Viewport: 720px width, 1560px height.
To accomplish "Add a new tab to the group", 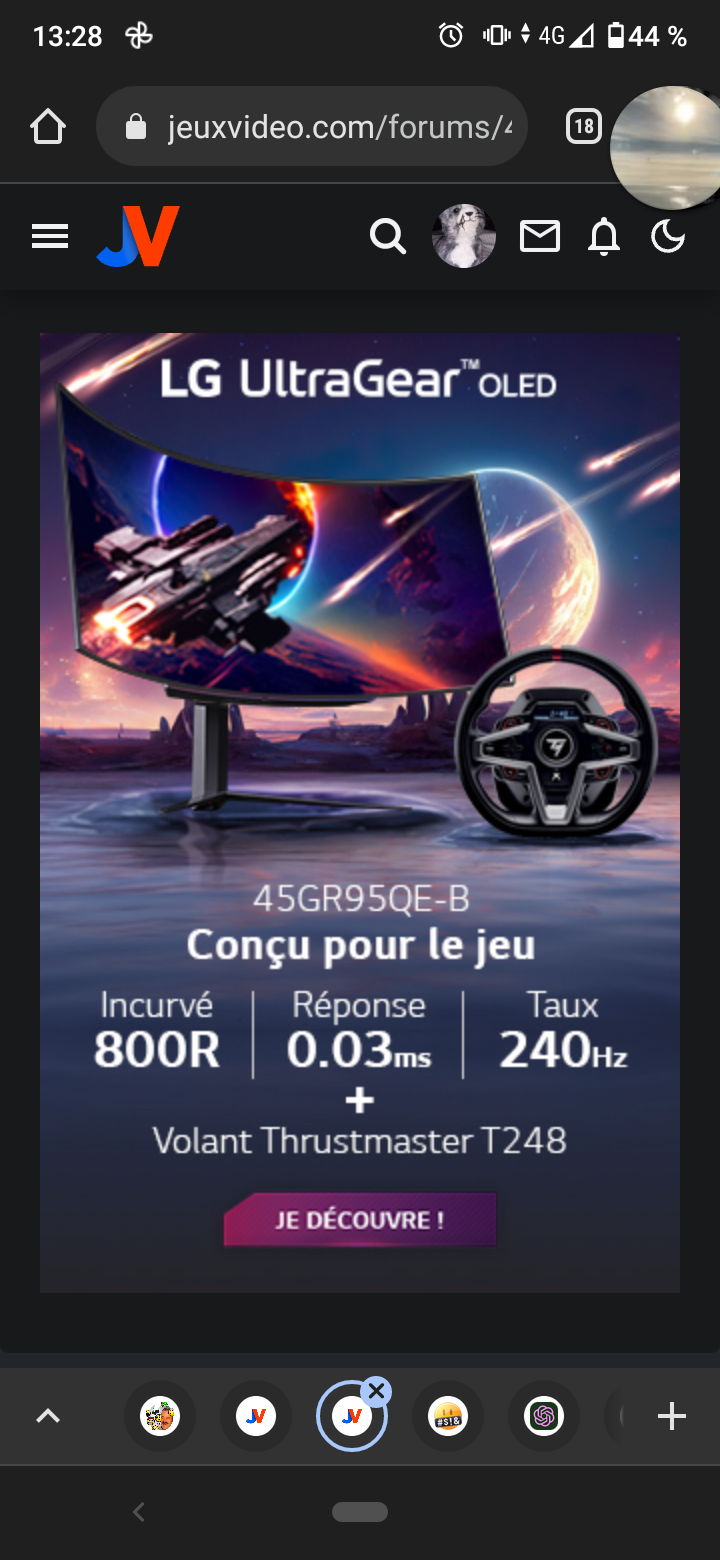I will click(671, 1416).
